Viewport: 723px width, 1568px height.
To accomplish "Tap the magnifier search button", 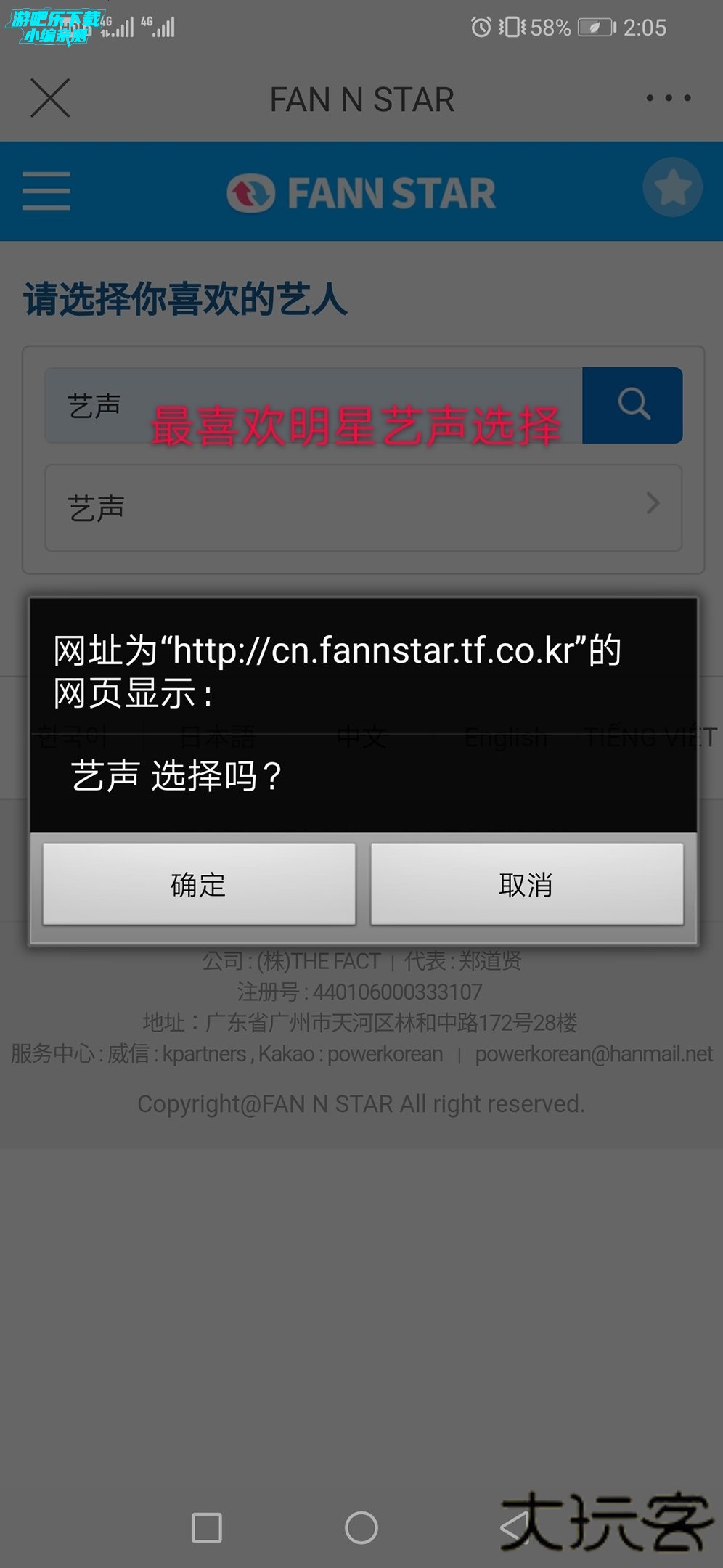I will click(633, 404).
